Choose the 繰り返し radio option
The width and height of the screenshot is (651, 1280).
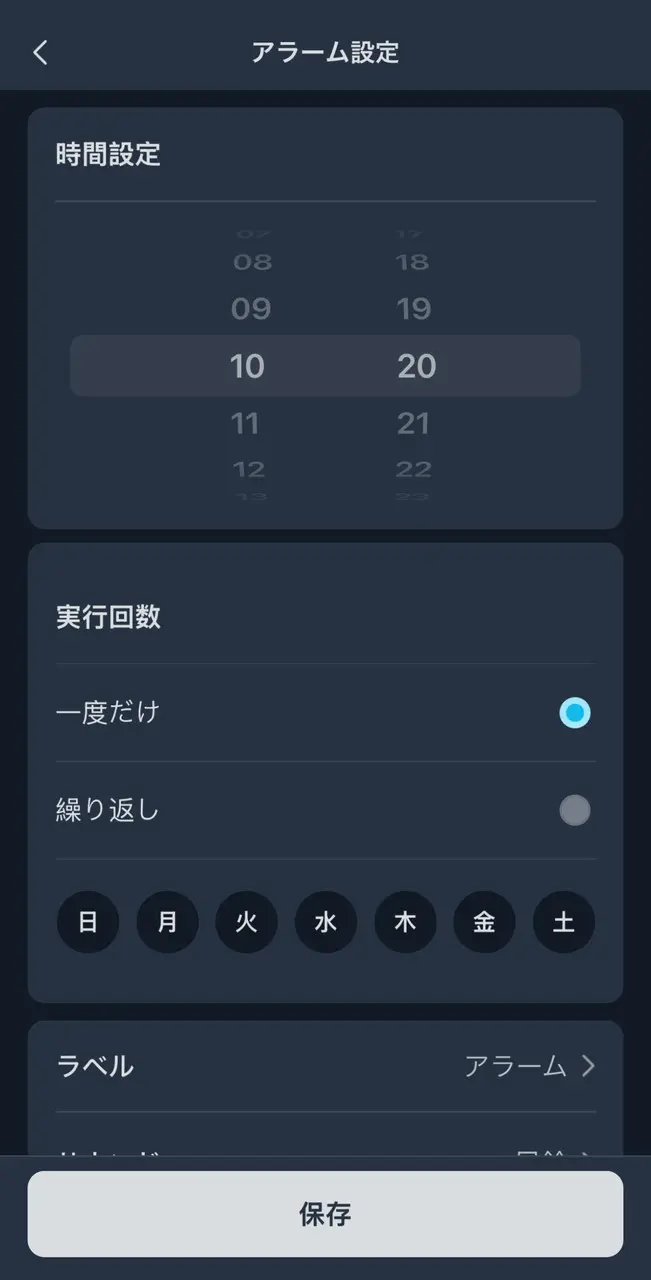tap(574, 810)
